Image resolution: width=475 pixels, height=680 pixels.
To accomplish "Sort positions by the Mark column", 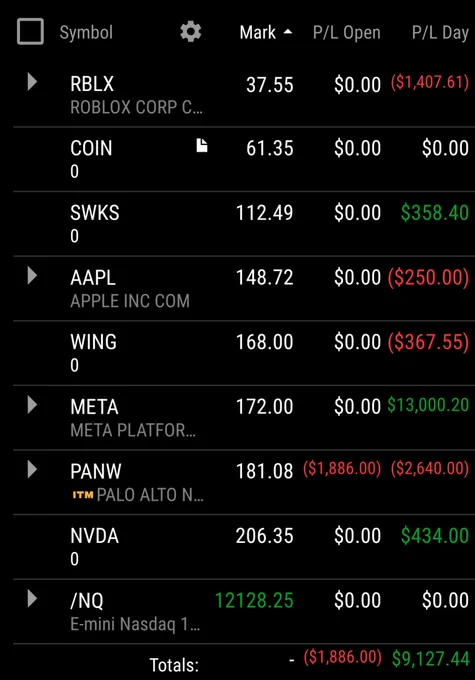I will point(266,33).
